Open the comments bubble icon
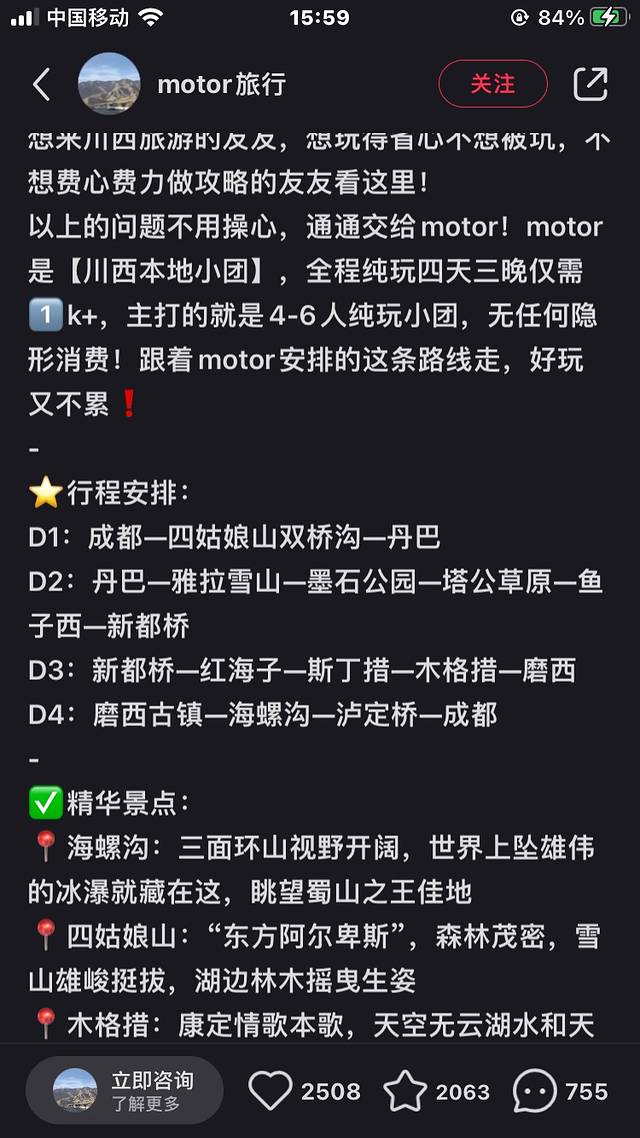The height and width of the screenshot is (1138, 640). (534, 1091)
